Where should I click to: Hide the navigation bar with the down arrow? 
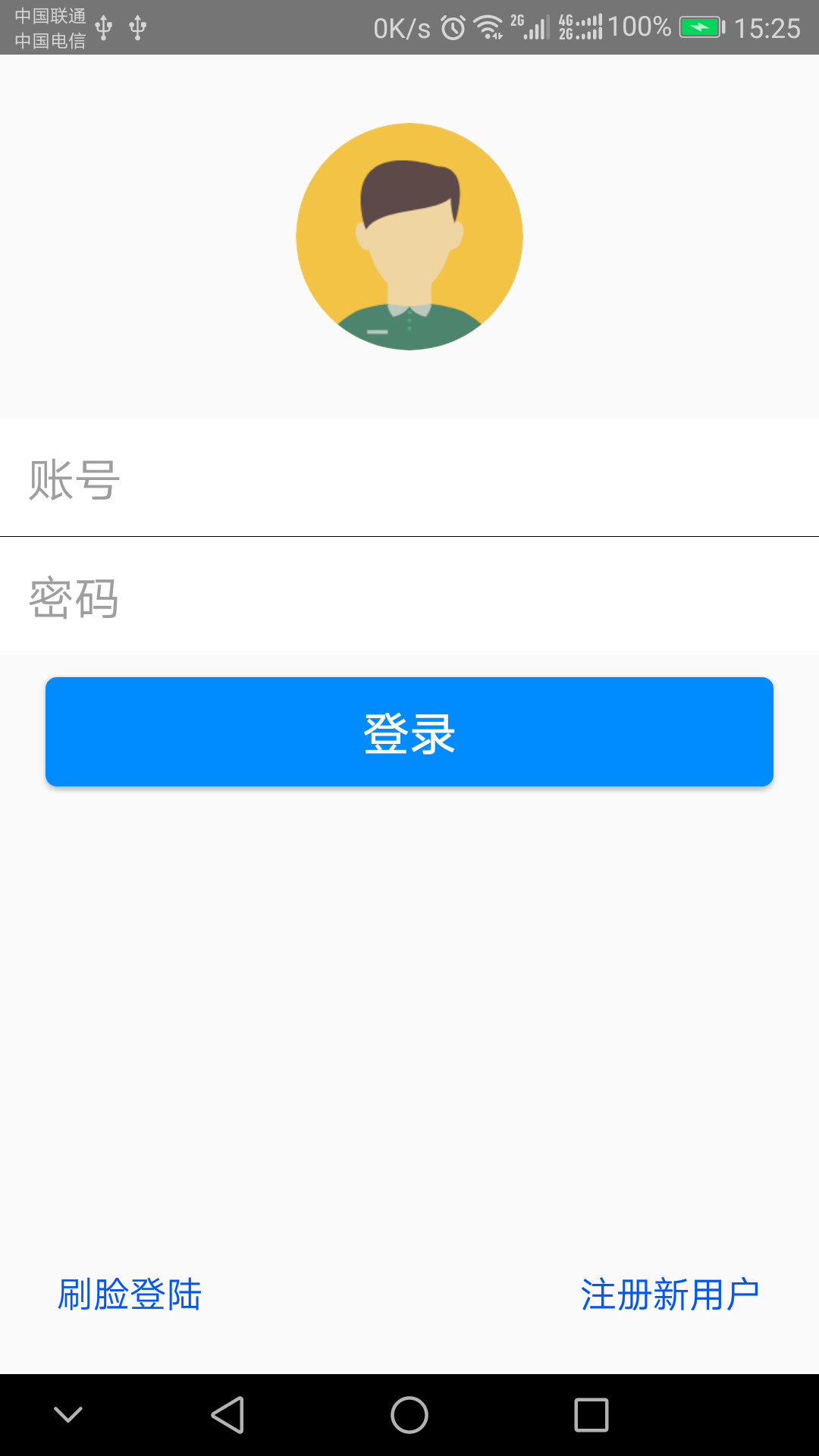click(68, 1415)
